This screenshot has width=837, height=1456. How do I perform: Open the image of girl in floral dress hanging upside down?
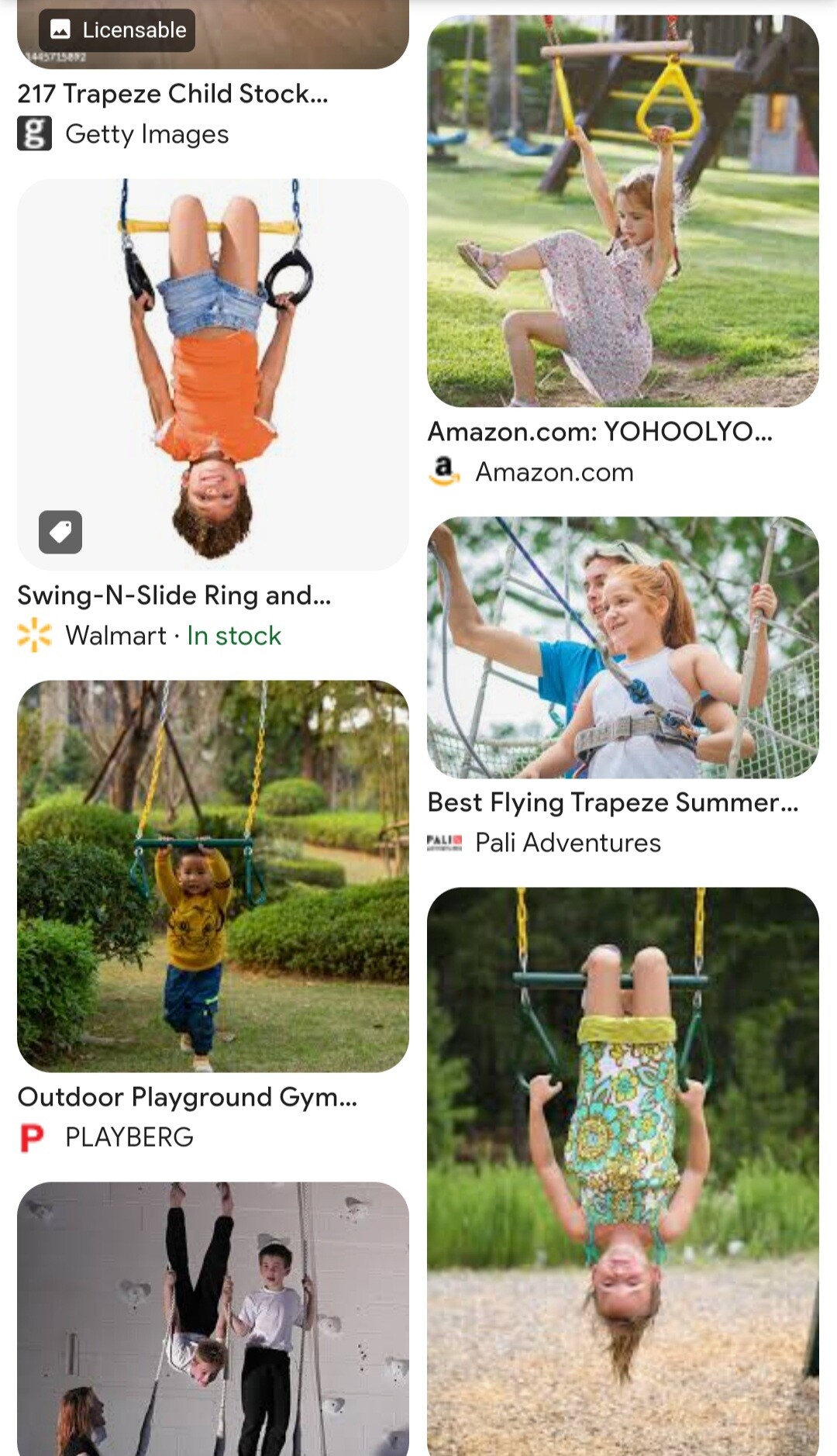[x=622, y=1171]
